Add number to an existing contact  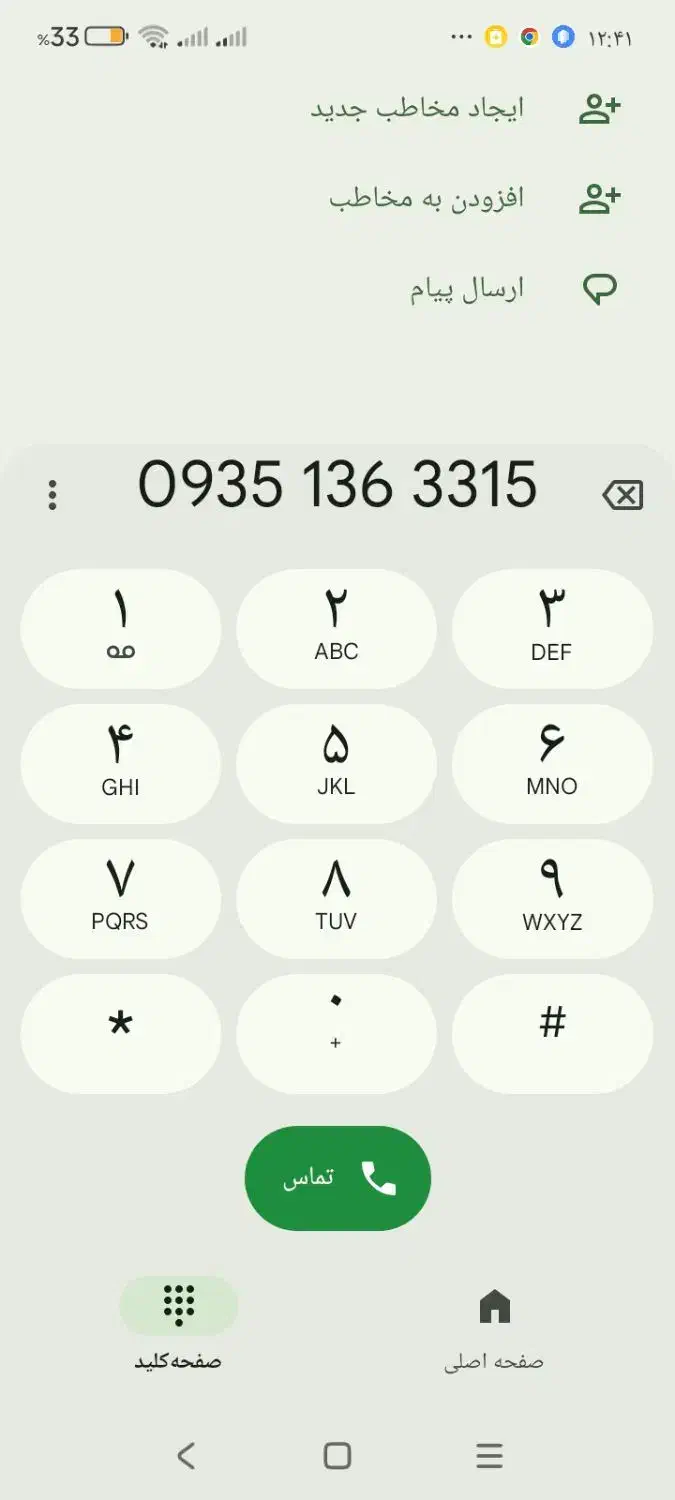[x=475, y=198]
